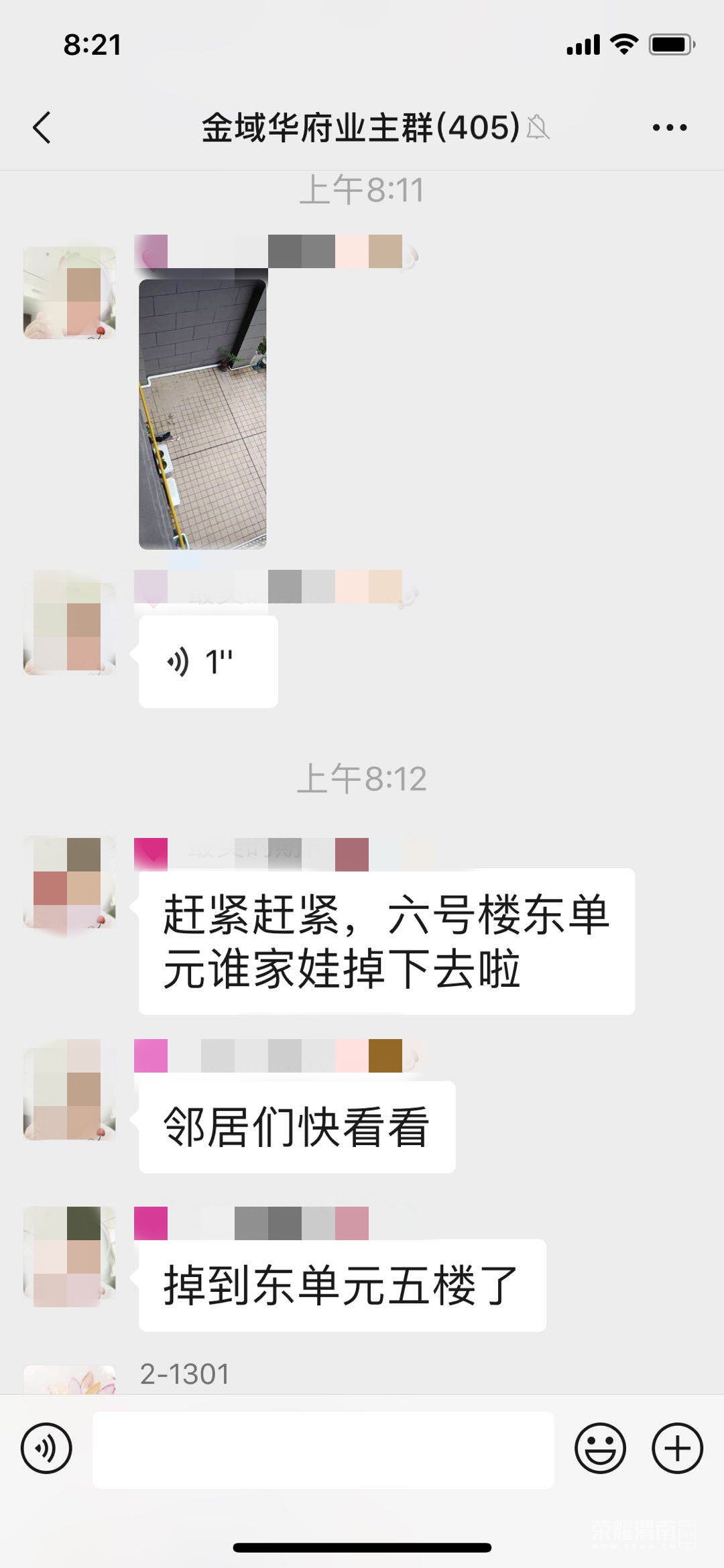Go back from the group chat
The width and height of the screenshot is (724, 1568).
(x=42, y=127)
